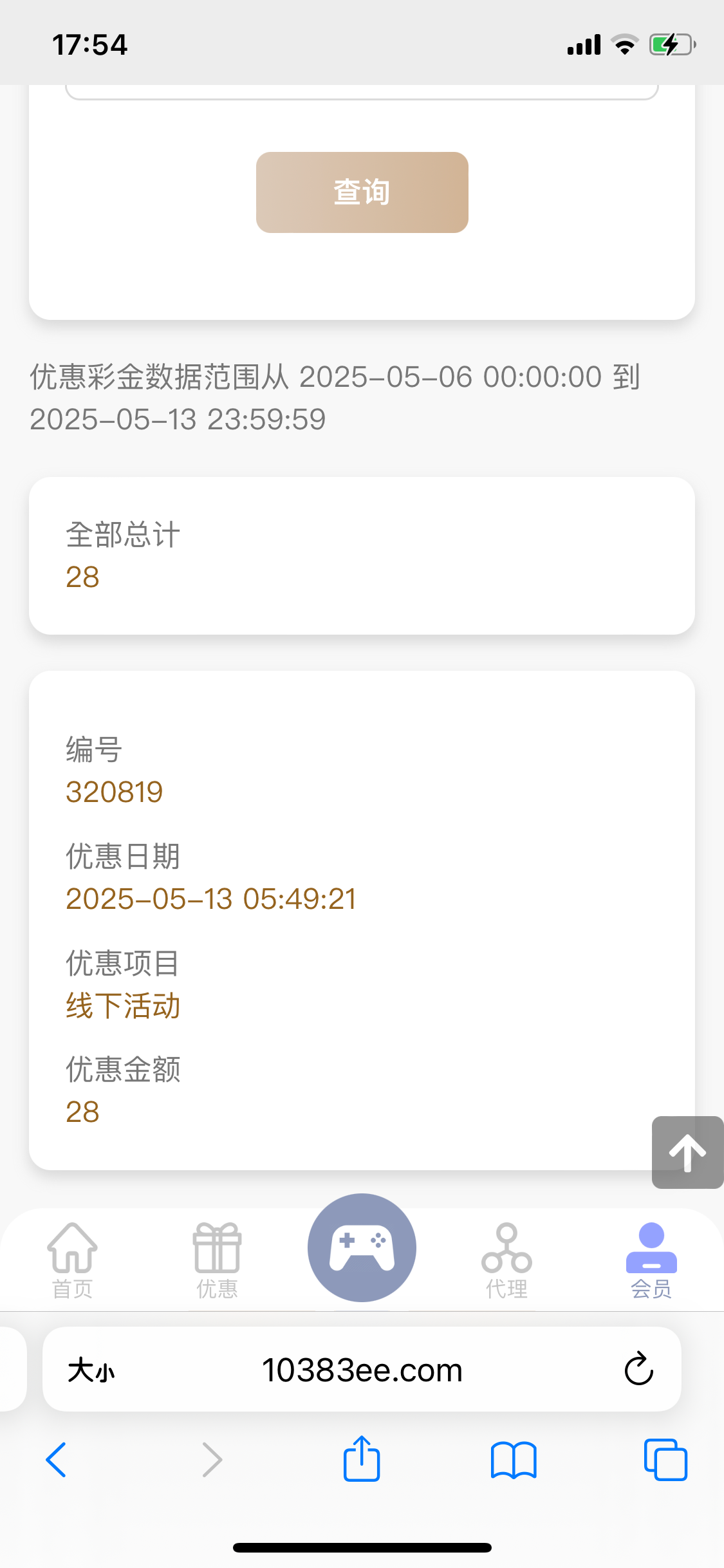Open the Safari share sheet icon

point(362,1460)
